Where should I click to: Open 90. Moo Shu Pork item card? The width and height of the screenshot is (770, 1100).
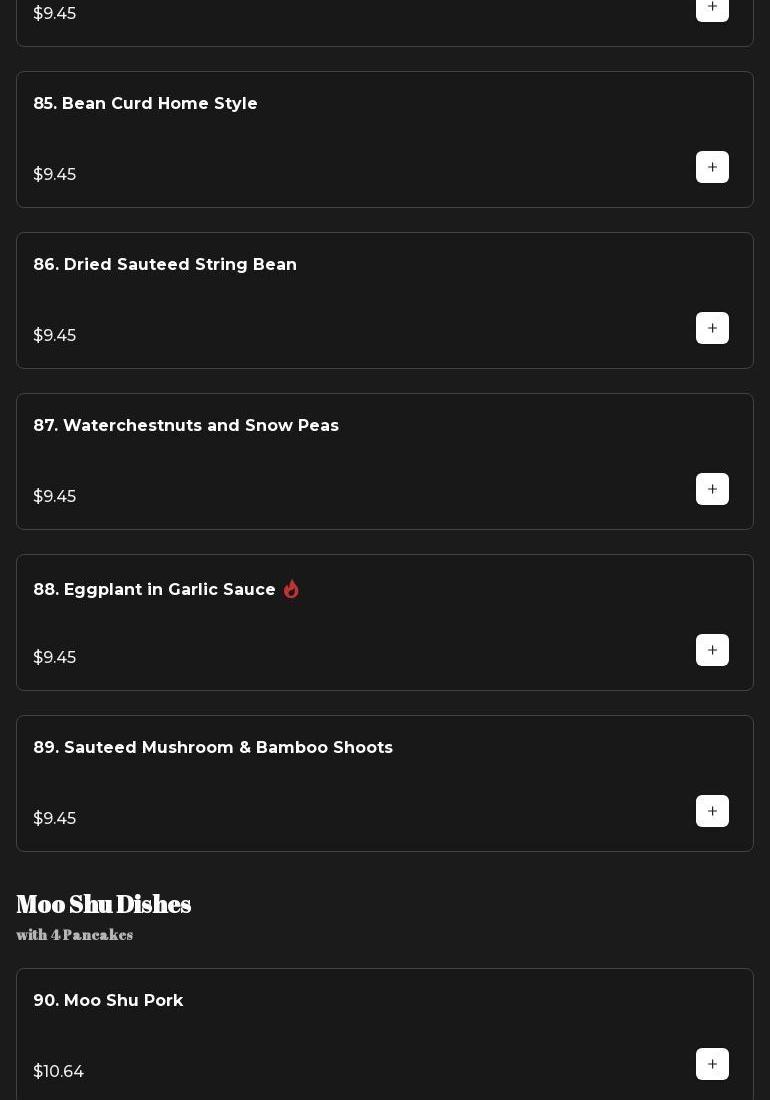click(x=108, y=1001)
